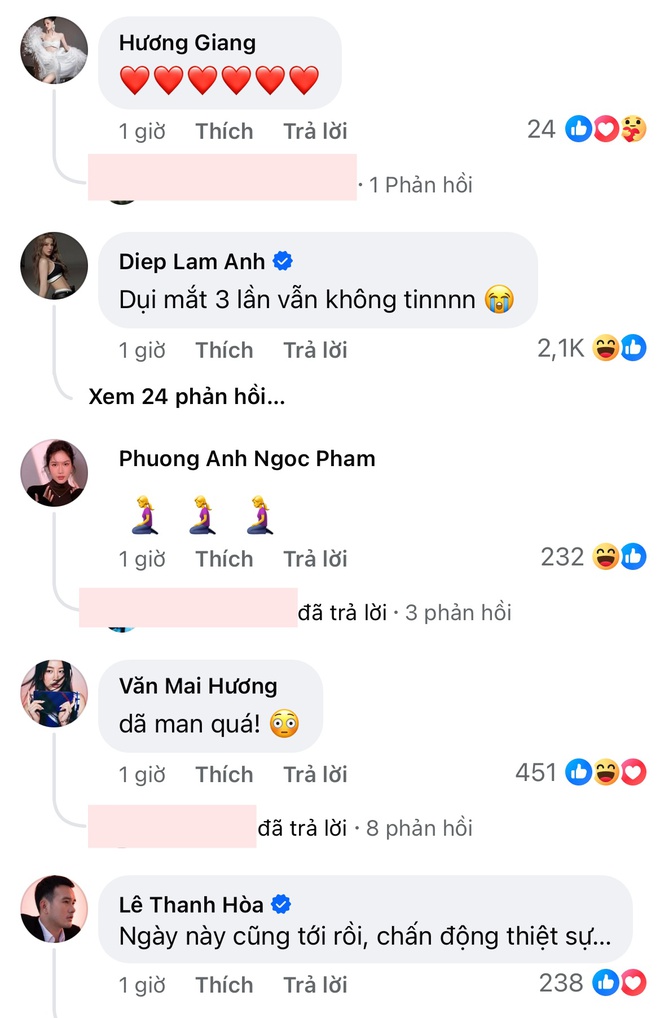Reply to Hương Giang's comment
Screen dimensions: 660x1018
point(315,131)
